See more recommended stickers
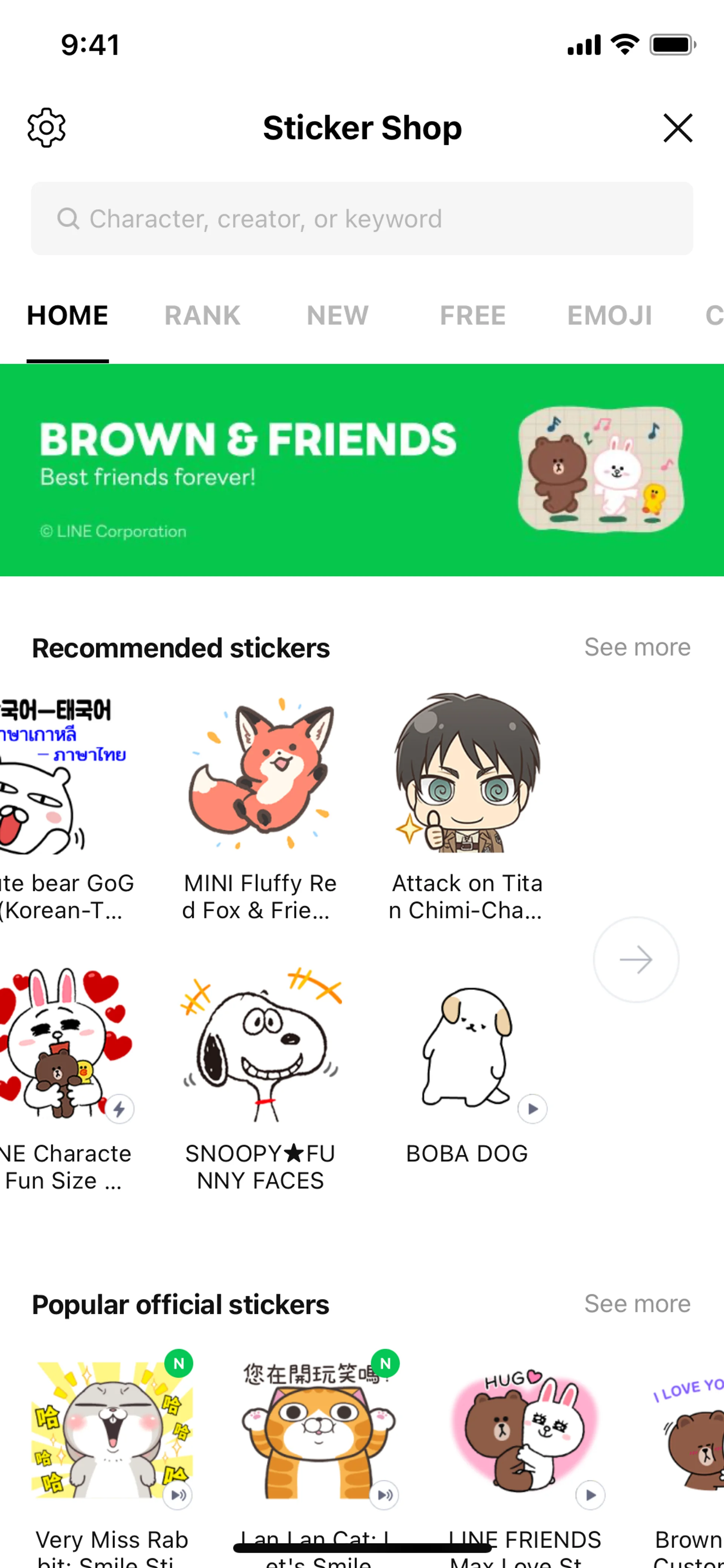The width and height of the screenshot is (724, 1568). click(637, 647)
